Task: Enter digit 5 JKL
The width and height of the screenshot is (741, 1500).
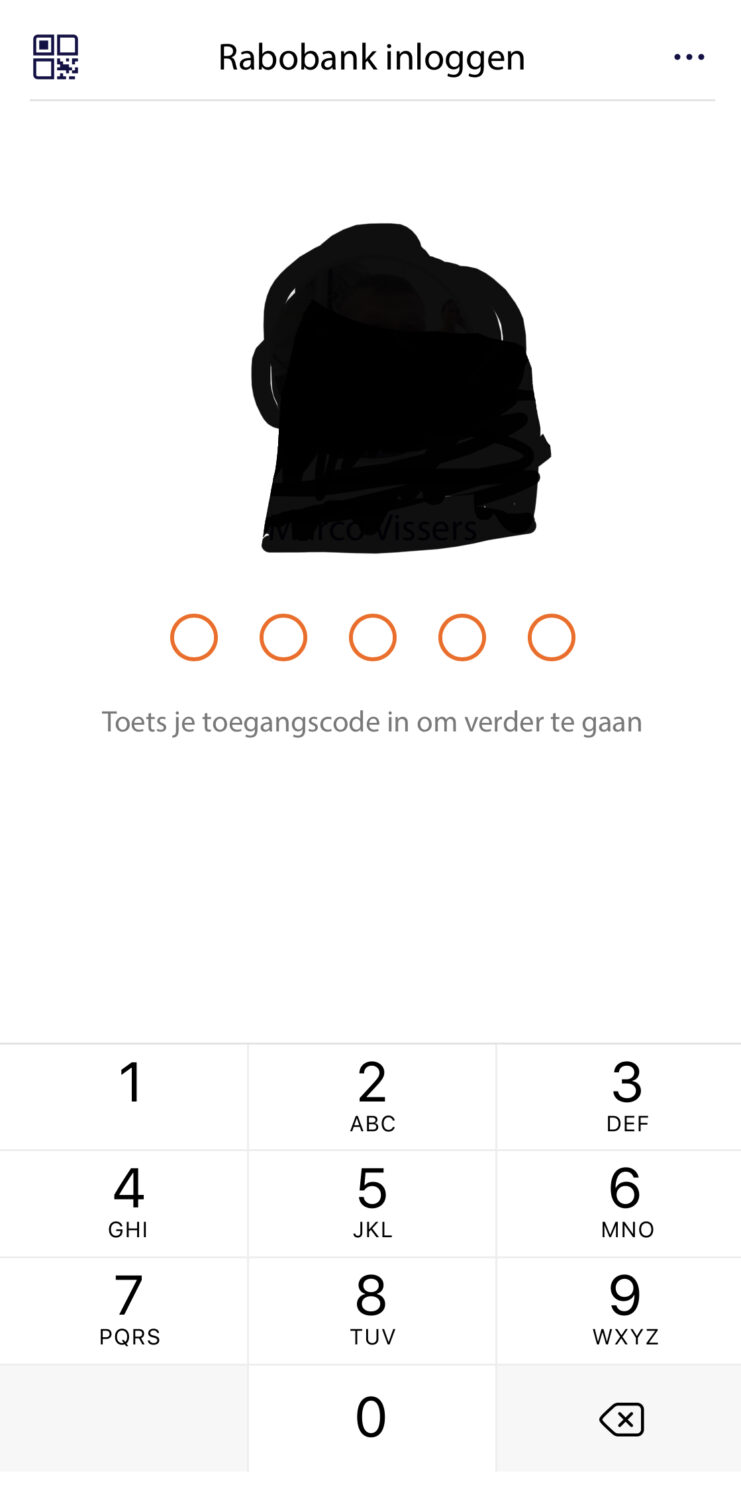Action: [x=372, y=1204]
